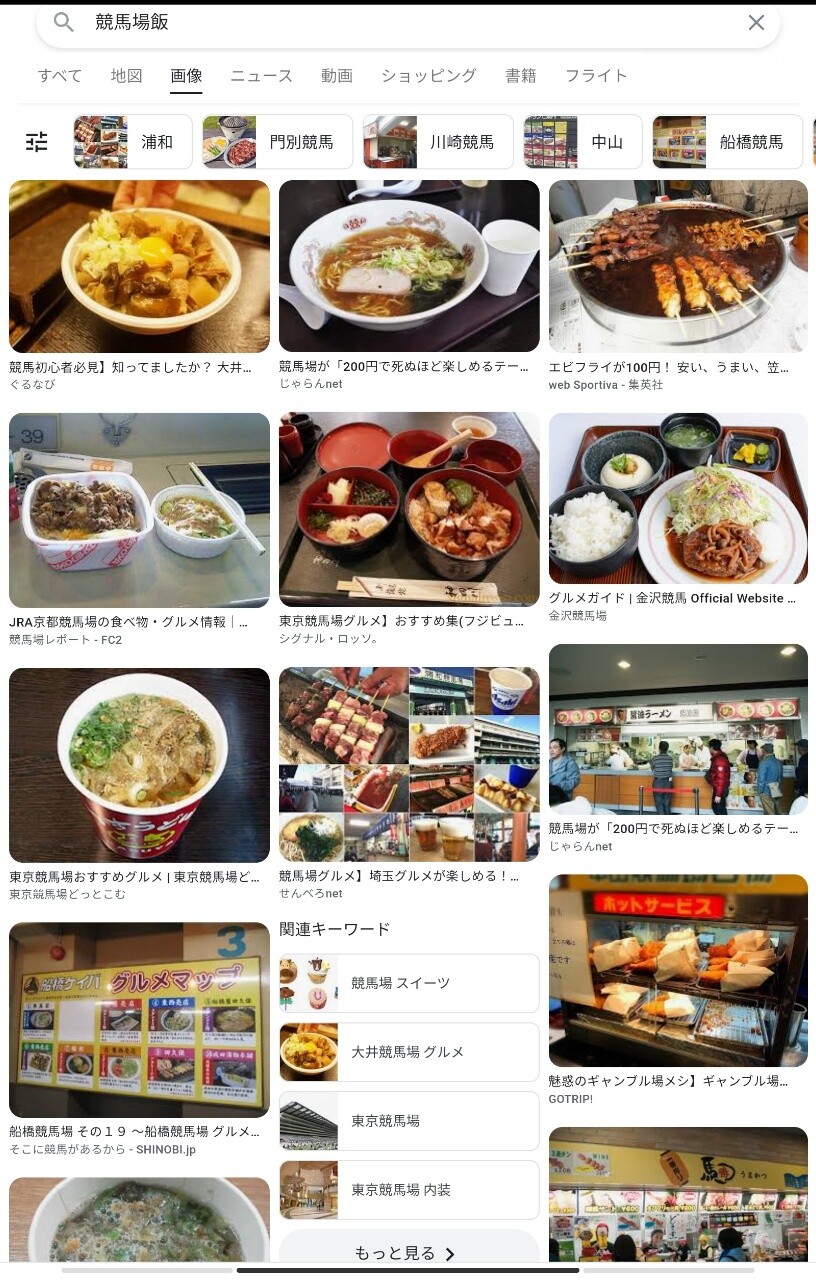The width and height of the screenshot is (816, 1280).
Task: View the 金沢競馬 グルメガイド image result
Action: point(678,498)
